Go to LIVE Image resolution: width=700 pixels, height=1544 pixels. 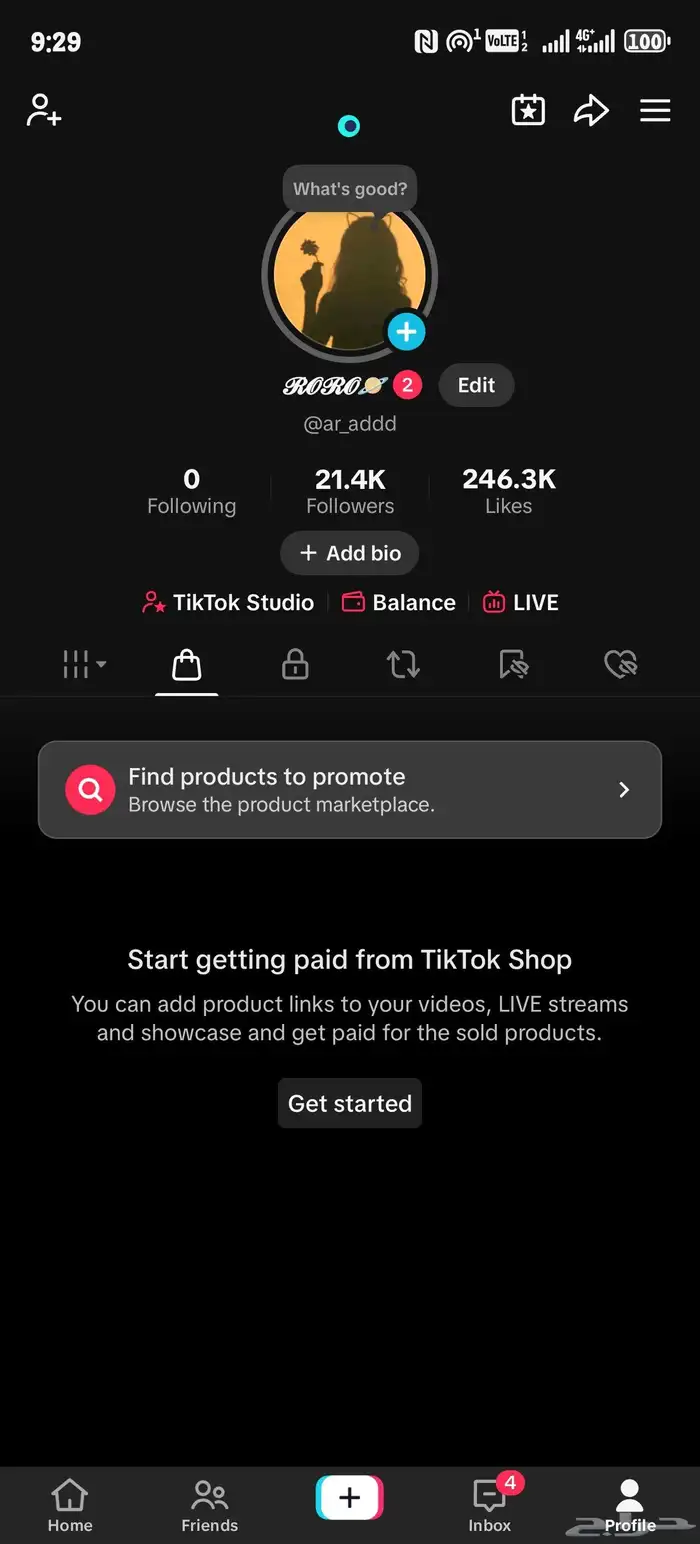(521, 603)
